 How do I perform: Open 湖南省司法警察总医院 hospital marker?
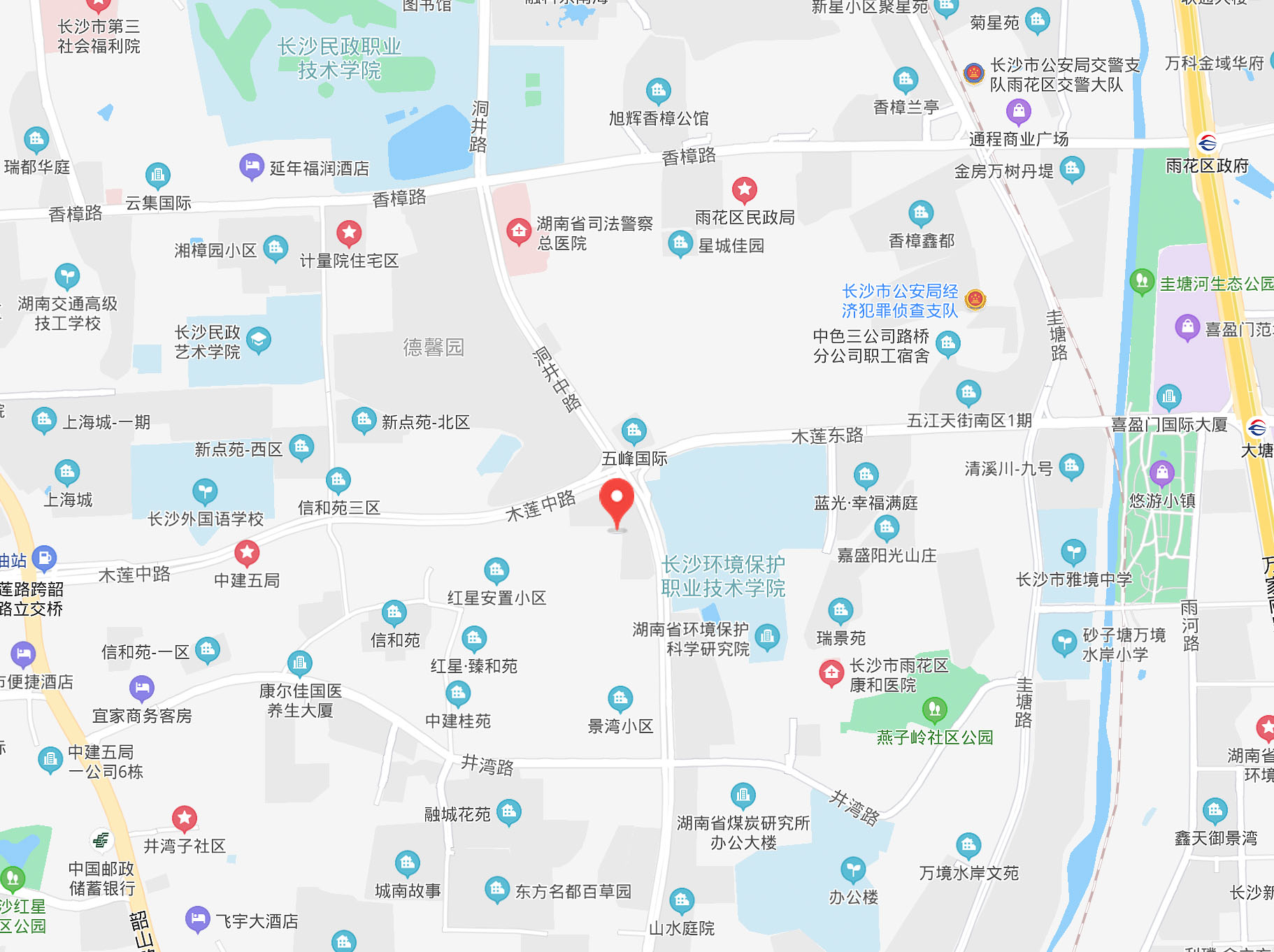[519, 231]
